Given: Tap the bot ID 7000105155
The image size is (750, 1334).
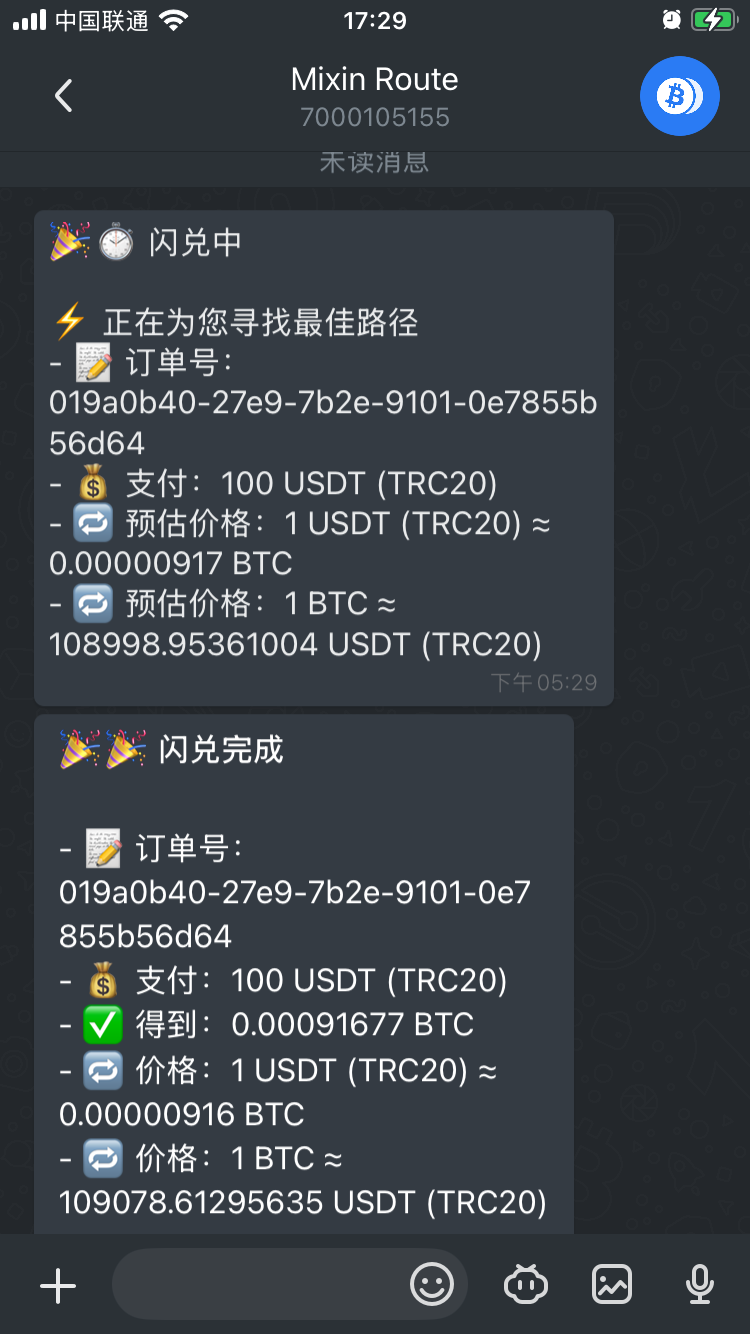Looking at the screenshot, I should point(374,118).
